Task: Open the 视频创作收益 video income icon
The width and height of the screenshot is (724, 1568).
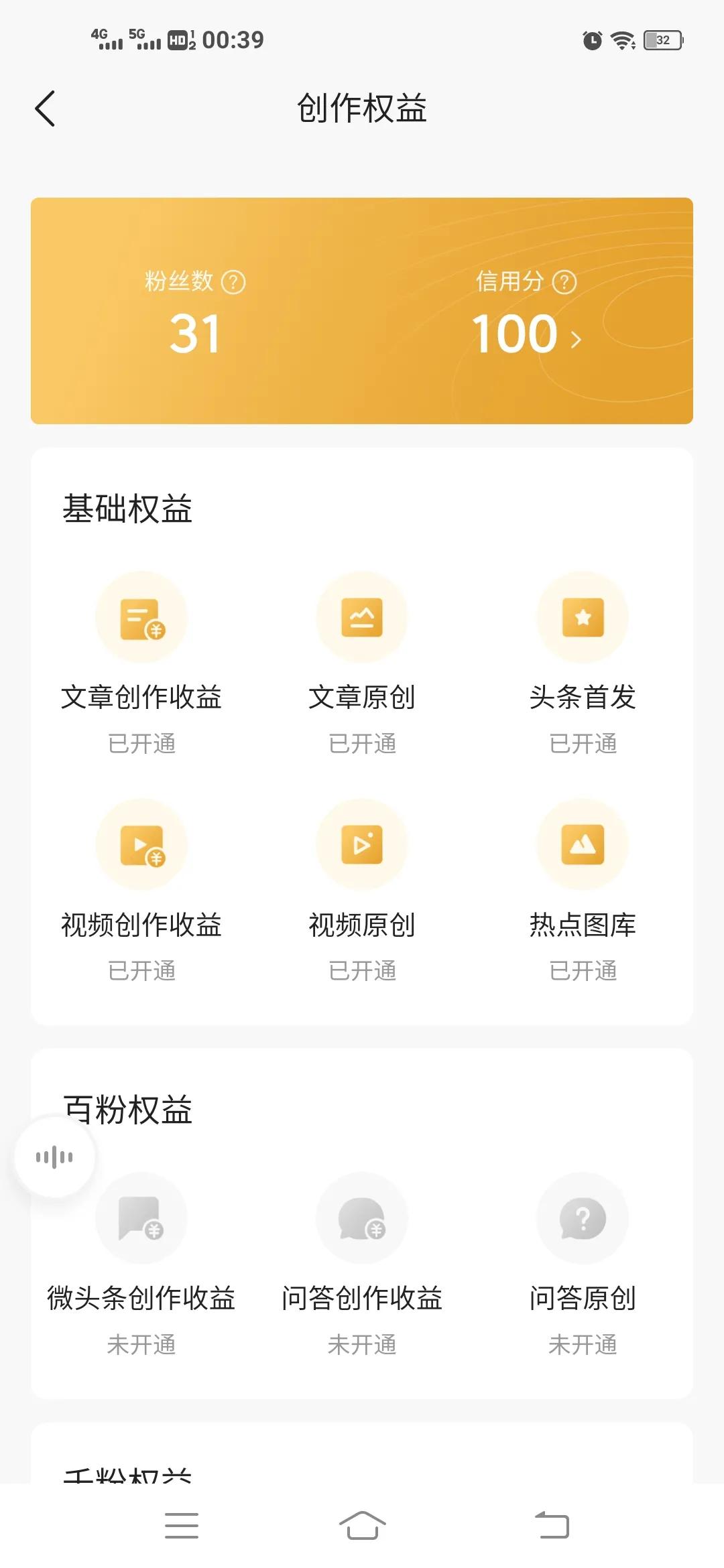Action: (141, 844)
